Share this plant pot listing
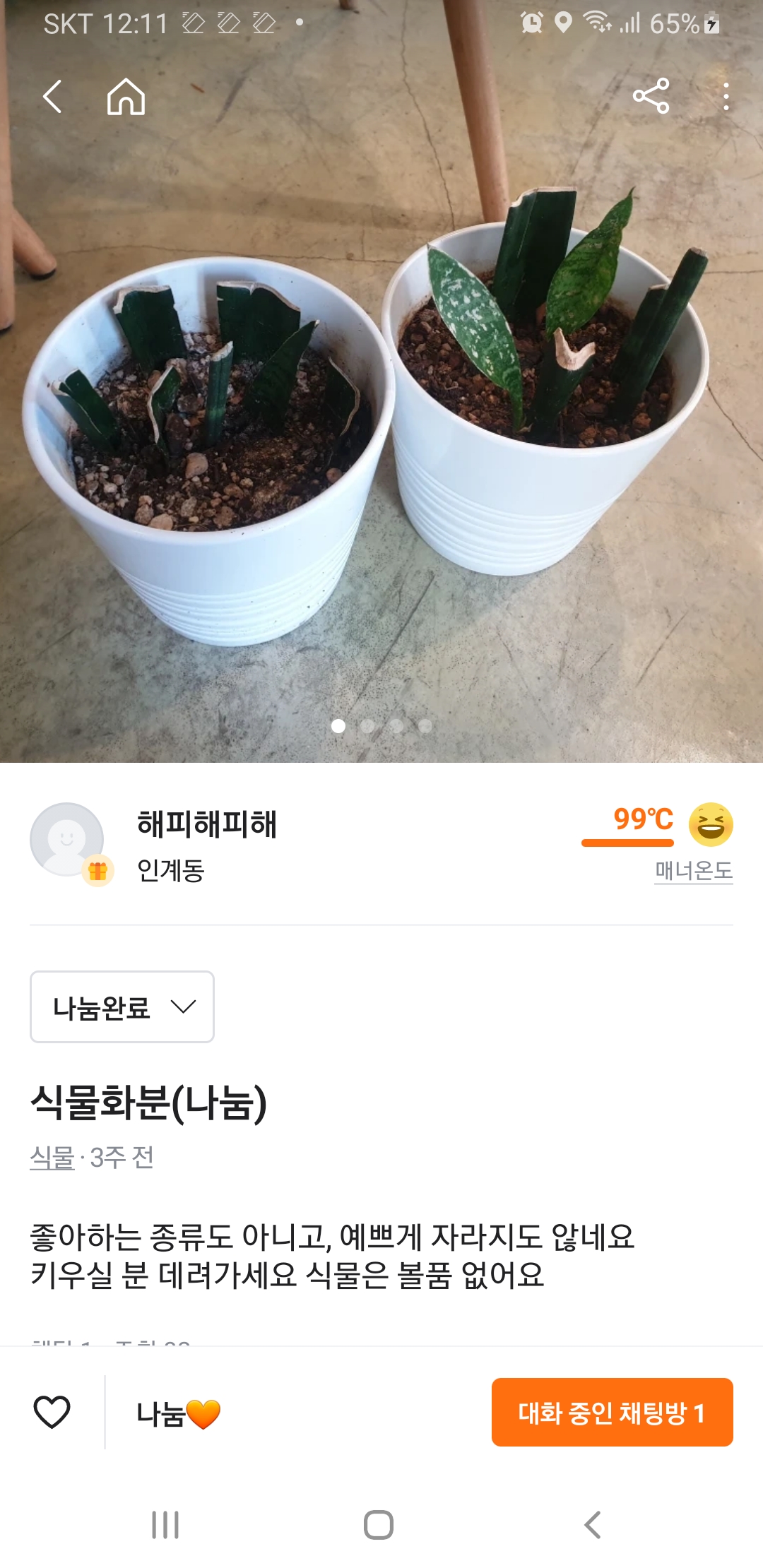 [651, 96]
